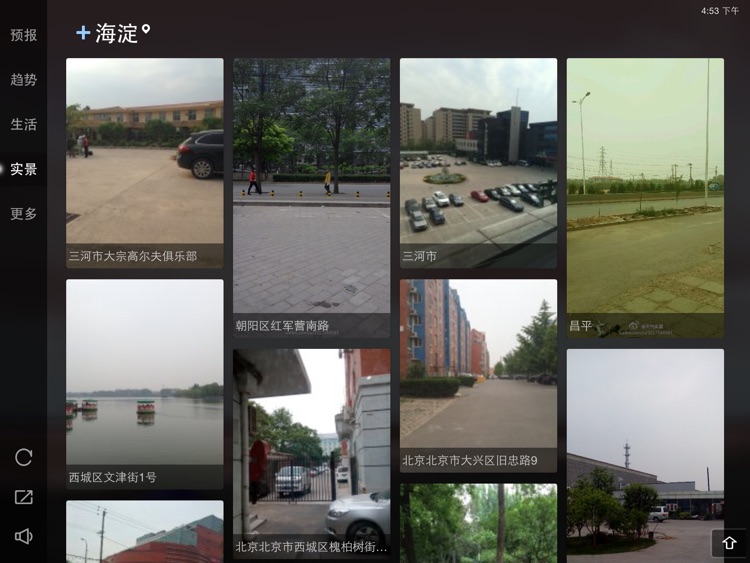Image resolution: width=750 pixels, height=563 pixels.
Task: View the 三河市 parking lot photo
Action: [x=479, y=160]
